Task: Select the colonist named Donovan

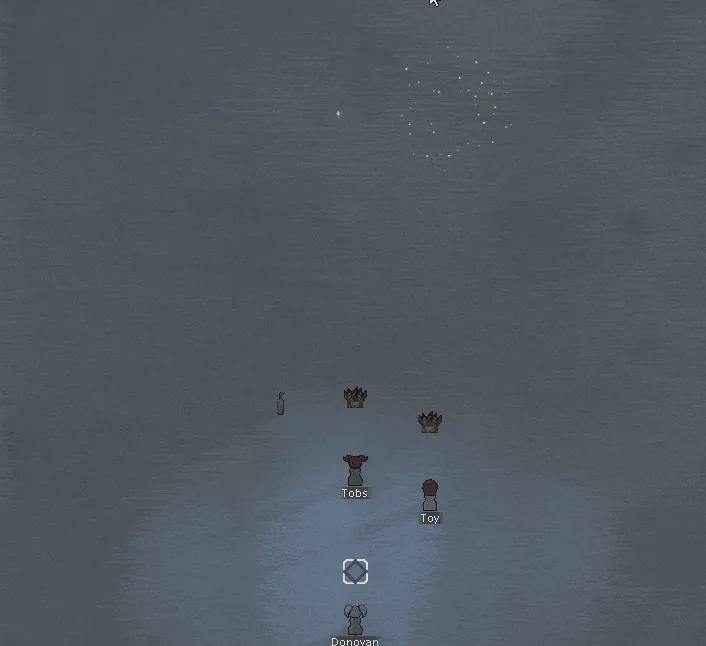Action: pos(355,619)
